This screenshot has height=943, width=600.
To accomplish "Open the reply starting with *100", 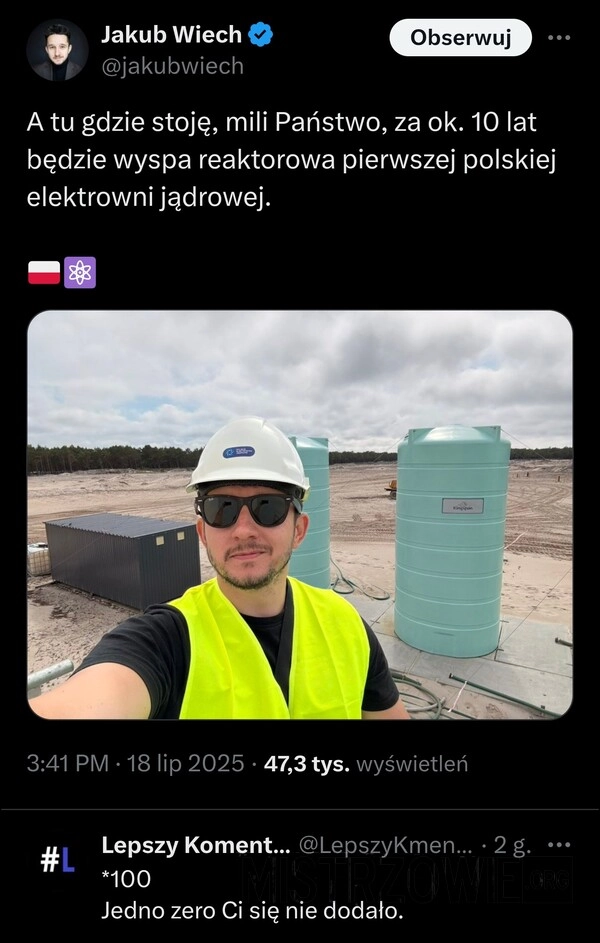I will tap(250, 896).
